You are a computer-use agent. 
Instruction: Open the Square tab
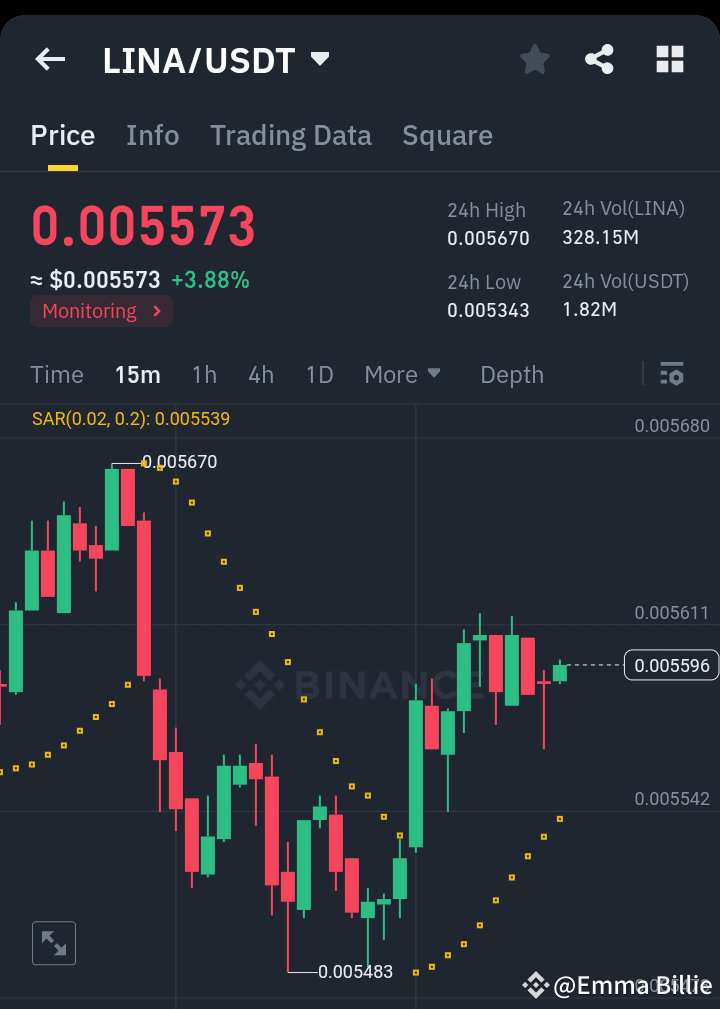pyautogui.click(x=447, y=135)
